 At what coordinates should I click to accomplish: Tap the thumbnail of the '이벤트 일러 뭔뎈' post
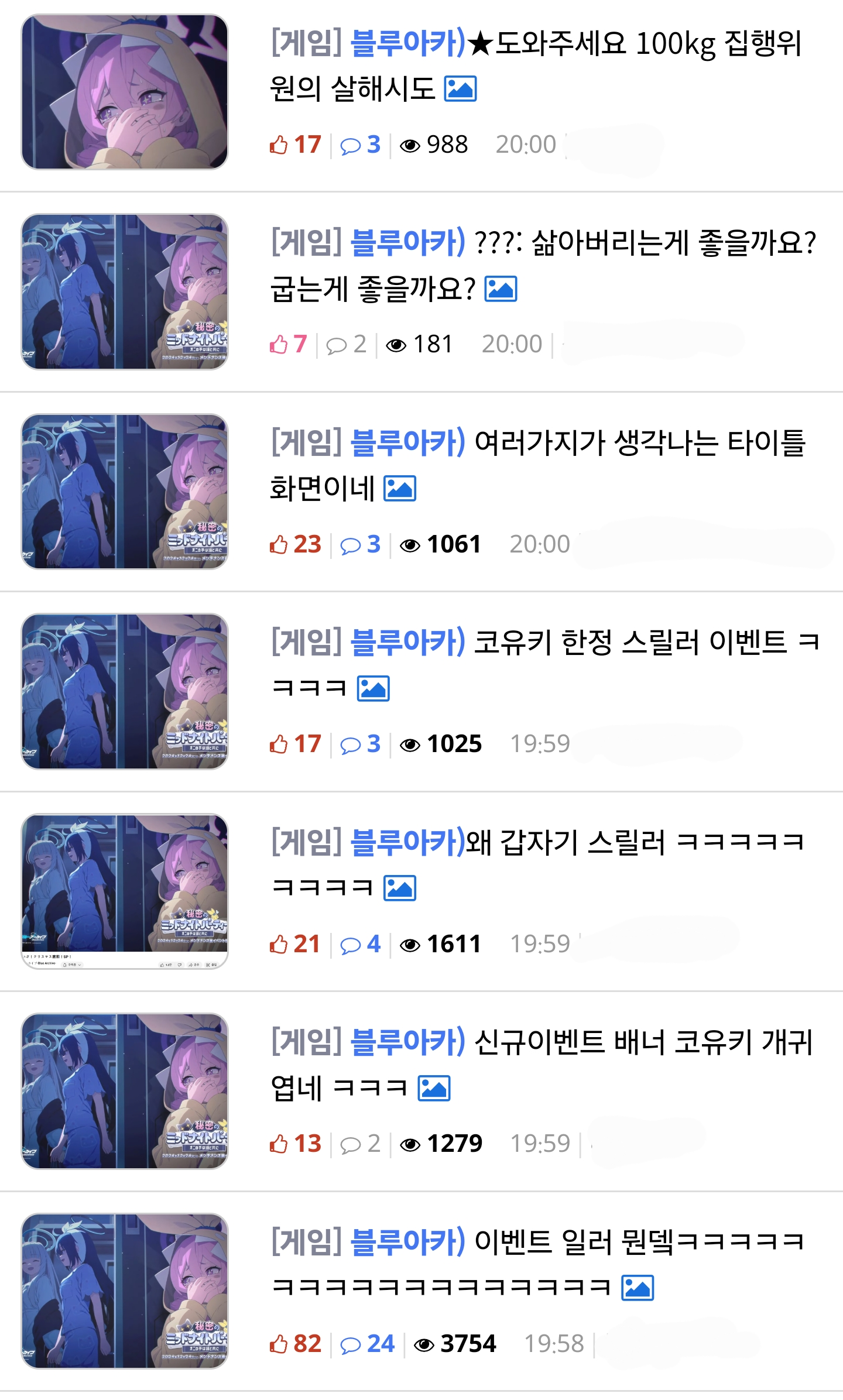point(125,1291)
